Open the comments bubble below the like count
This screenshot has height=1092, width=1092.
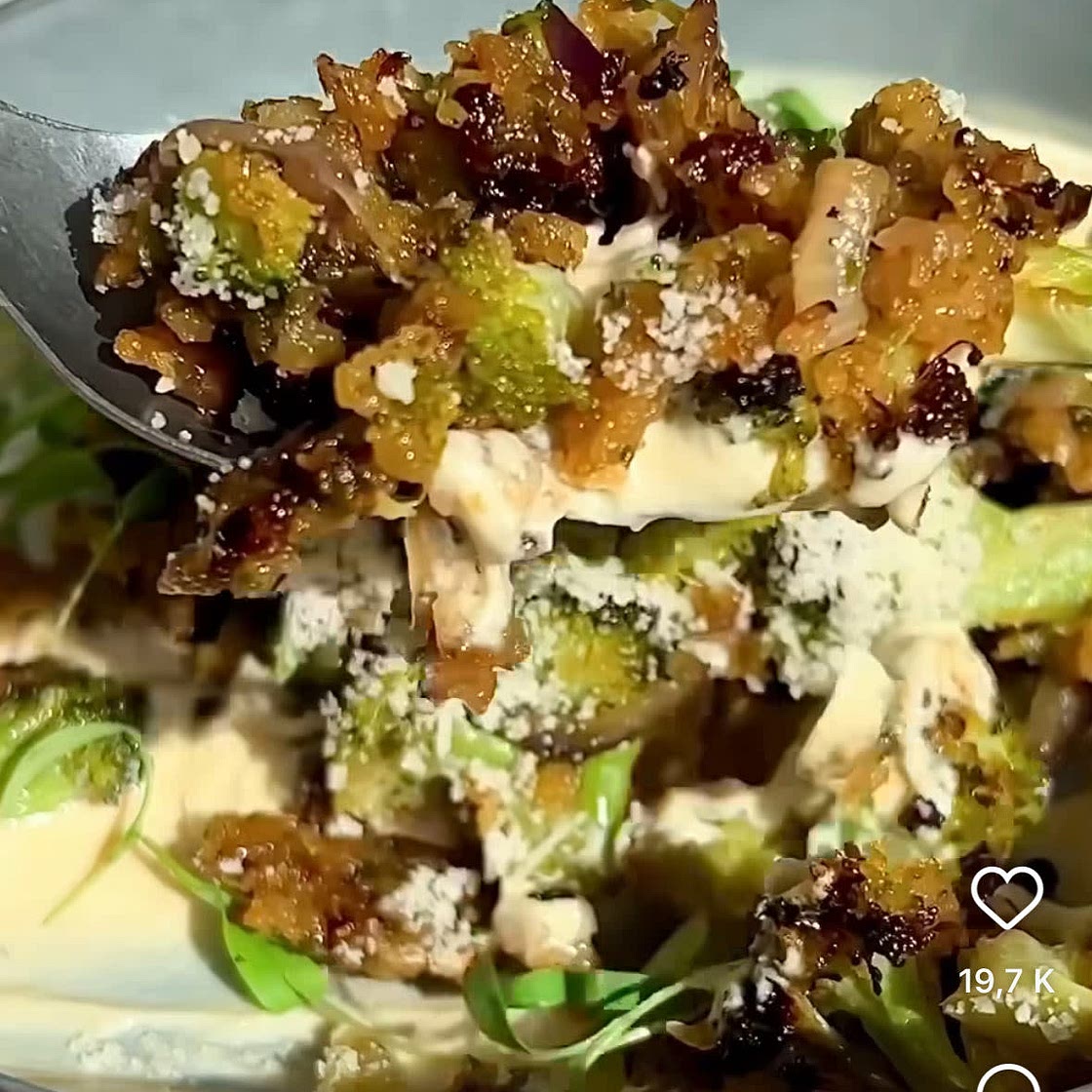pos(1007,1080)
